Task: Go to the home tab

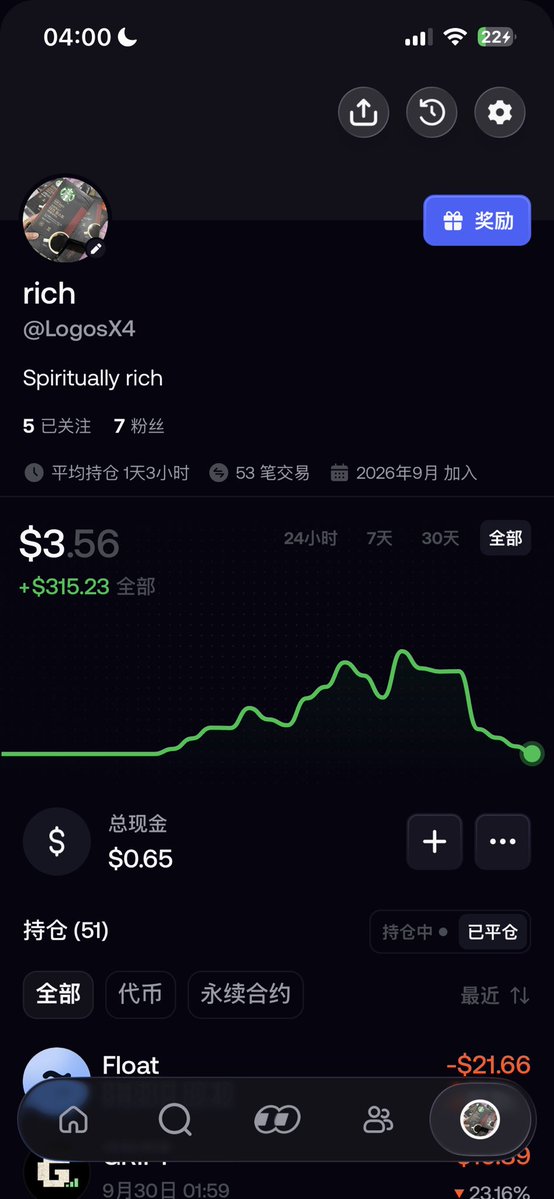Action: (73, 1120)
